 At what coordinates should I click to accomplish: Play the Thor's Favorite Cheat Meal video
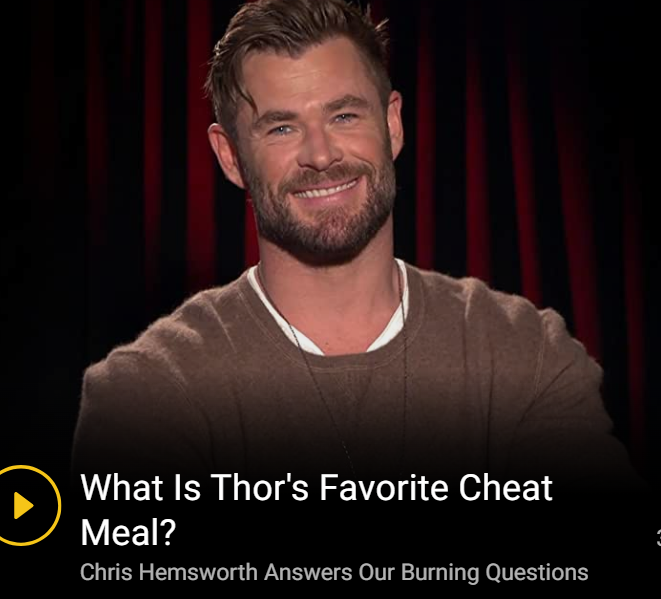click(24, 505)
